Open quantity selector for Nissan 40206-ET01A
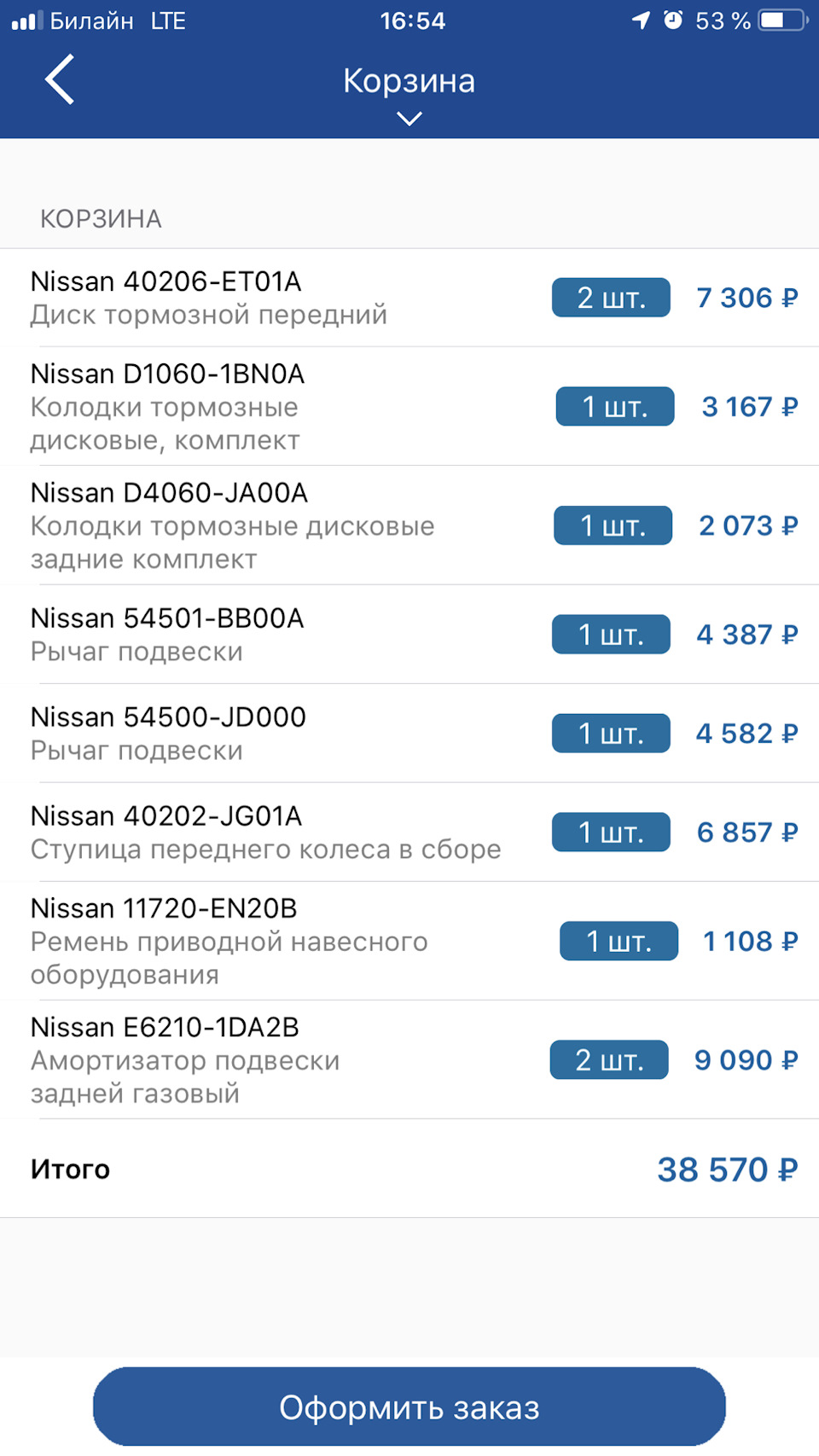The image size is (819, 1456). coord(610,297)
